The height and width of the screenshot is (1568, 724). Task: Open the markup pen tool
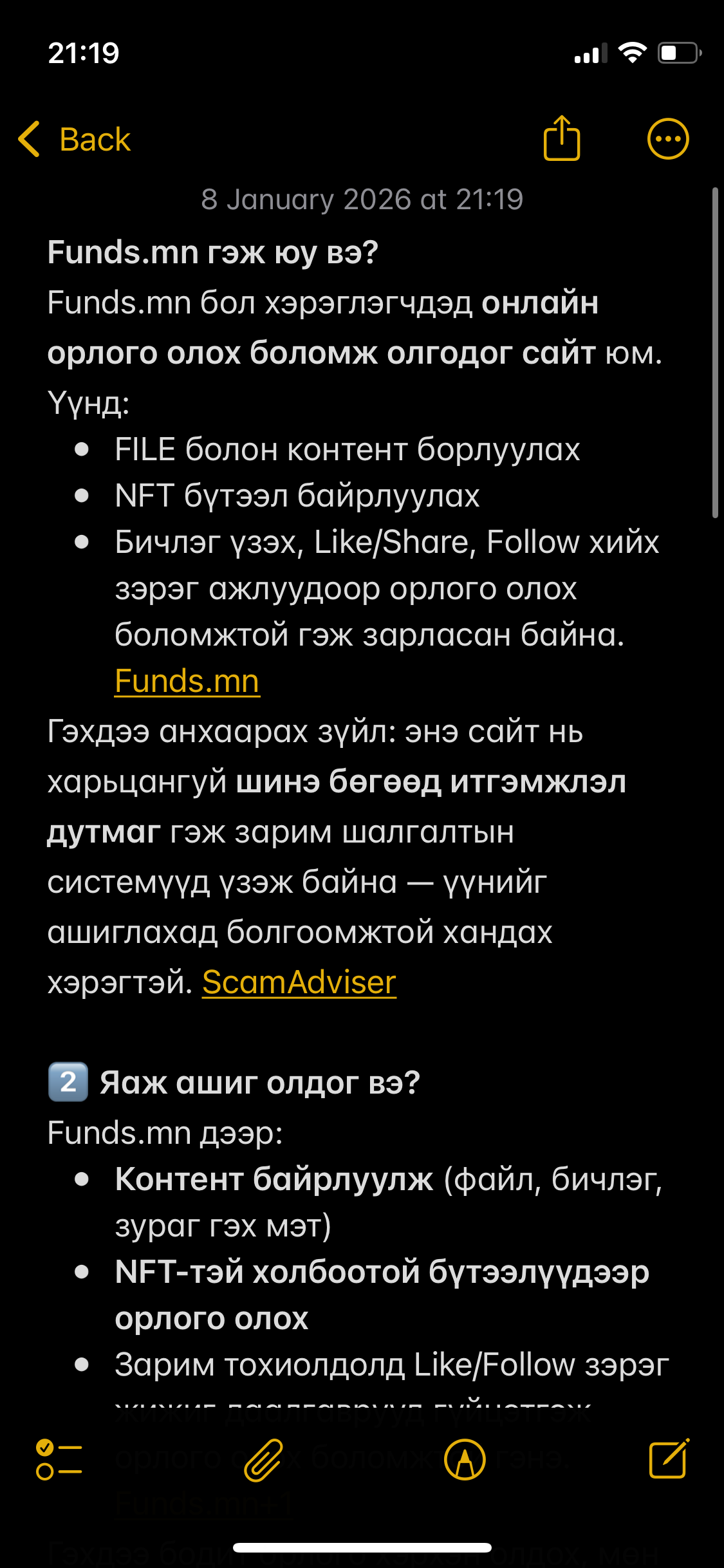(x=465, y=1460)
